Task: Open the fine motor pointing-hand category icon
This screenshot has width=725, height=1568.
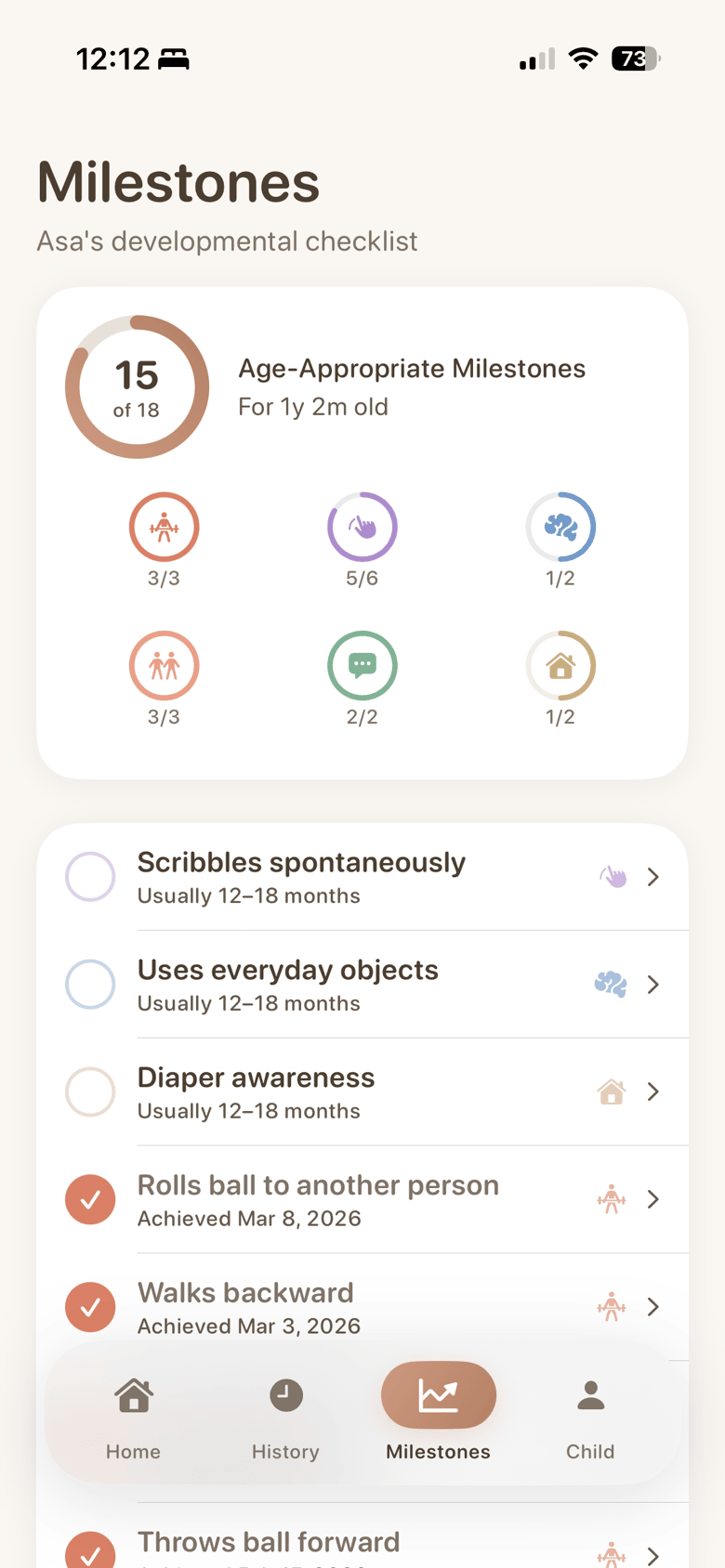Action: (x=362, y=527)
